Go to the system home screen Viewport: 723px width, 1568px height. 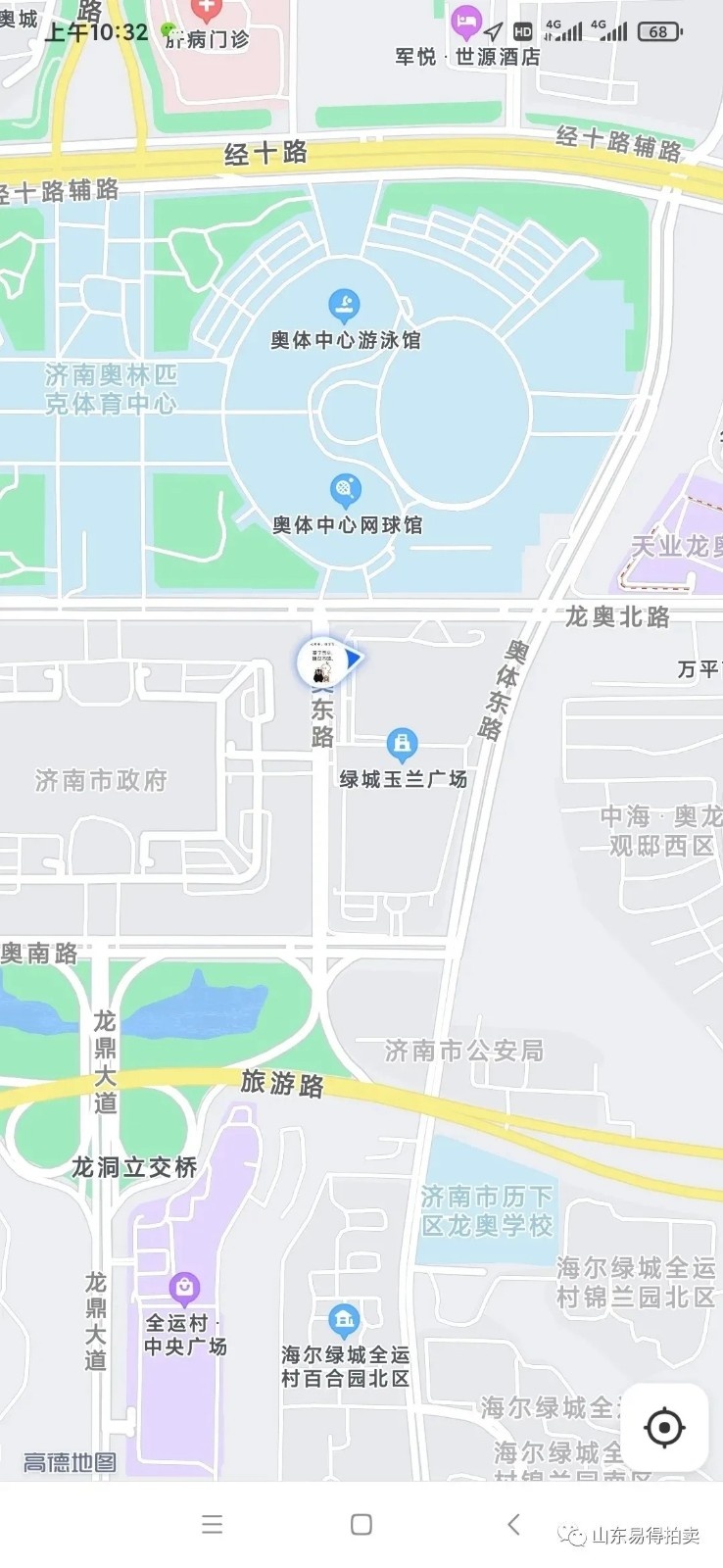[361, 1524]
